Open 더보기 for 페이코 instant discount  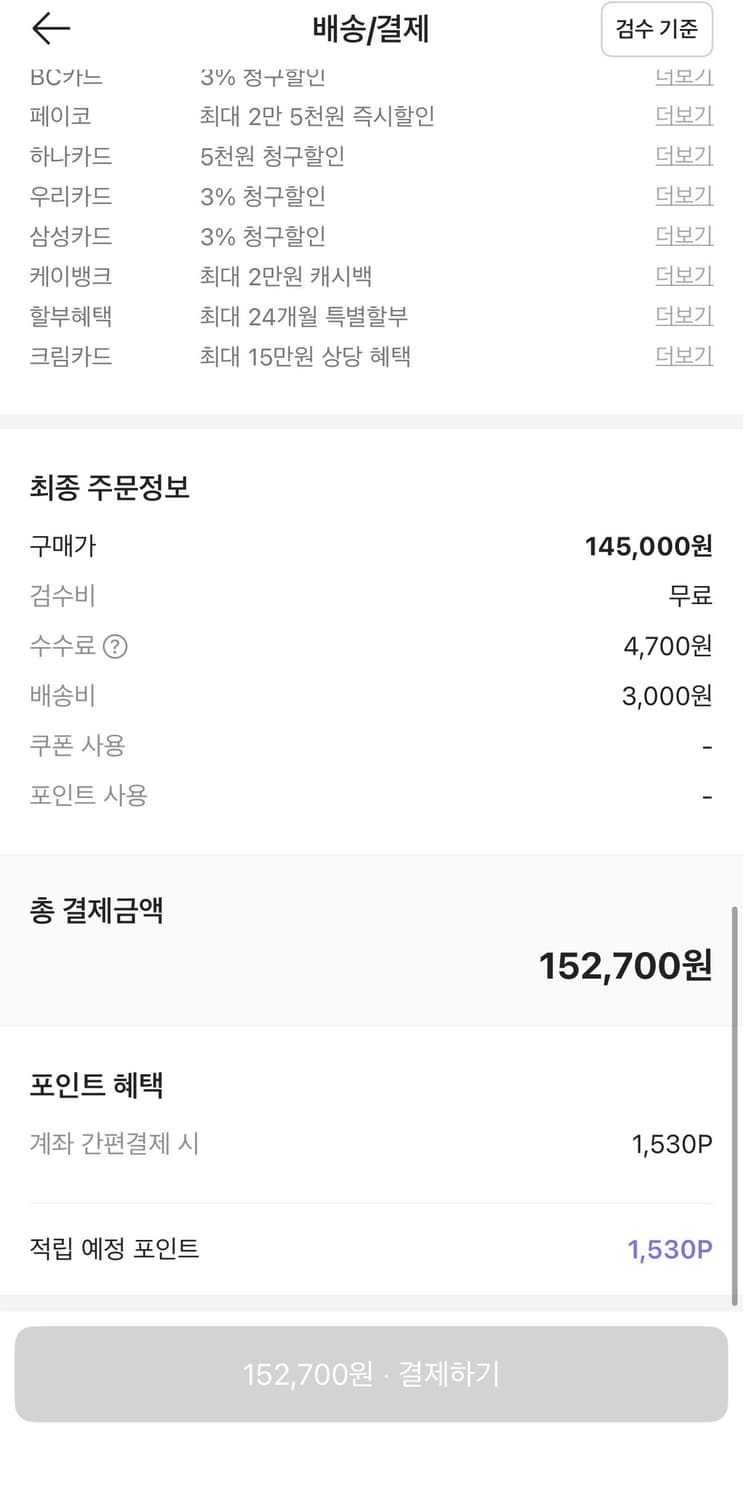click(x=683, y=116)
